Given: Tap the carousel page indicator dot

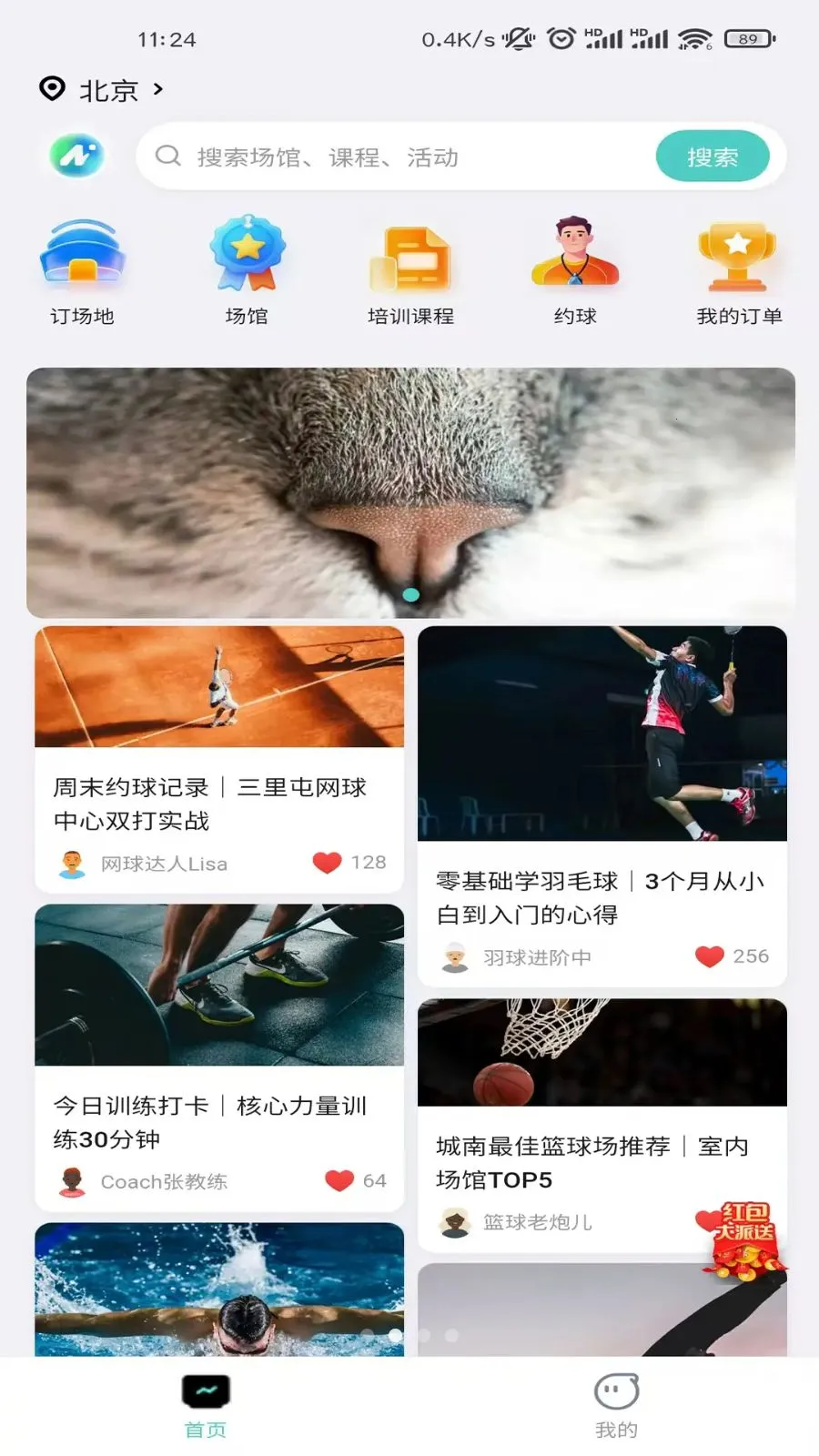Looking at the screenshot, I should (412, 593).
